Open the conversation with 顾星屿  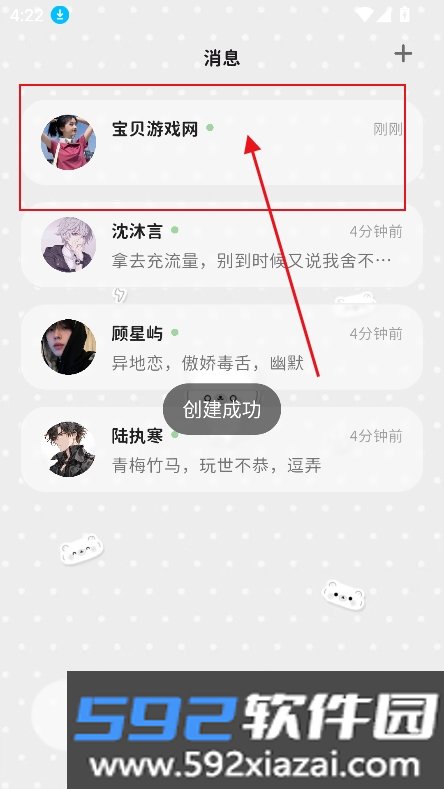pyautogui.click(x=221, y=347)
